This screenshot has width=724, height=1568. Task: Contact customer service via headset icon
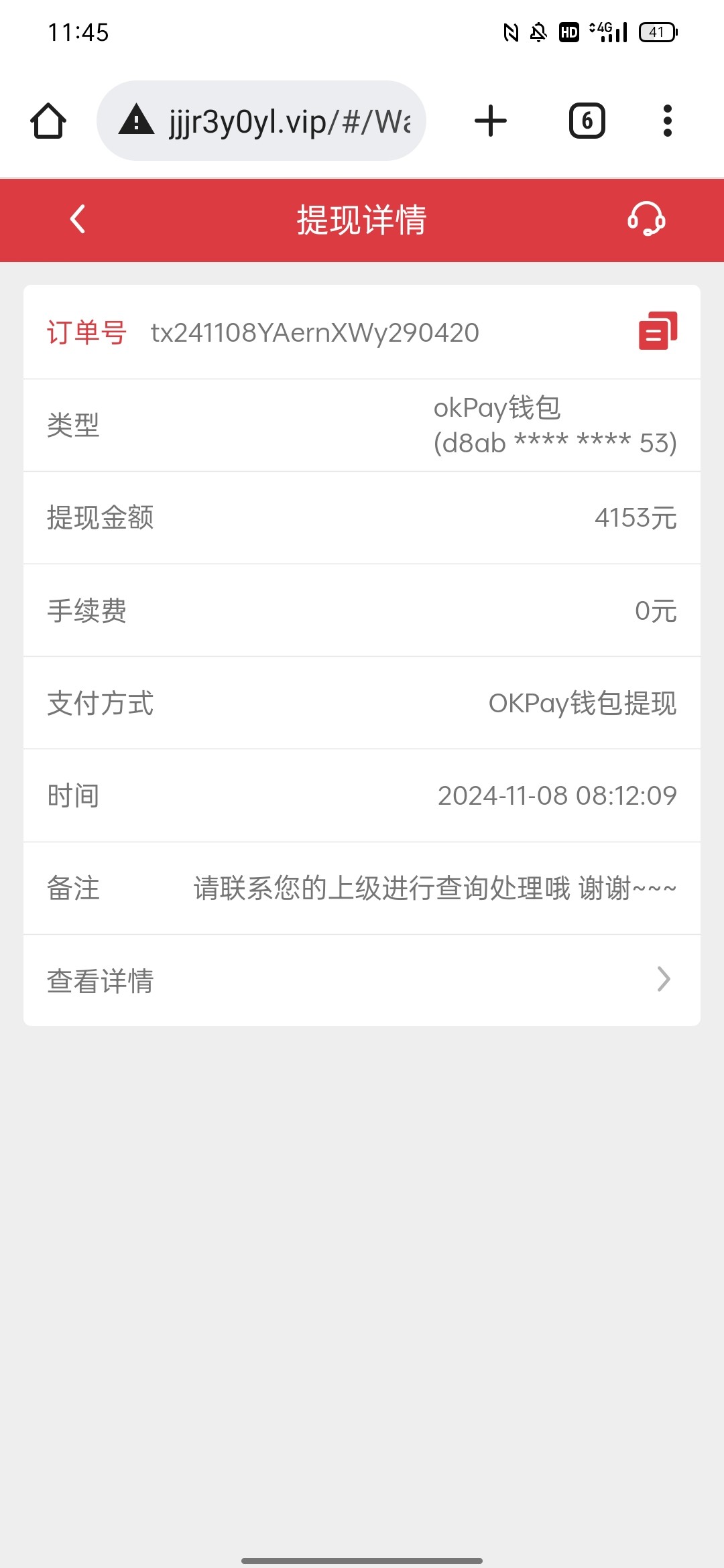[646, 219]
